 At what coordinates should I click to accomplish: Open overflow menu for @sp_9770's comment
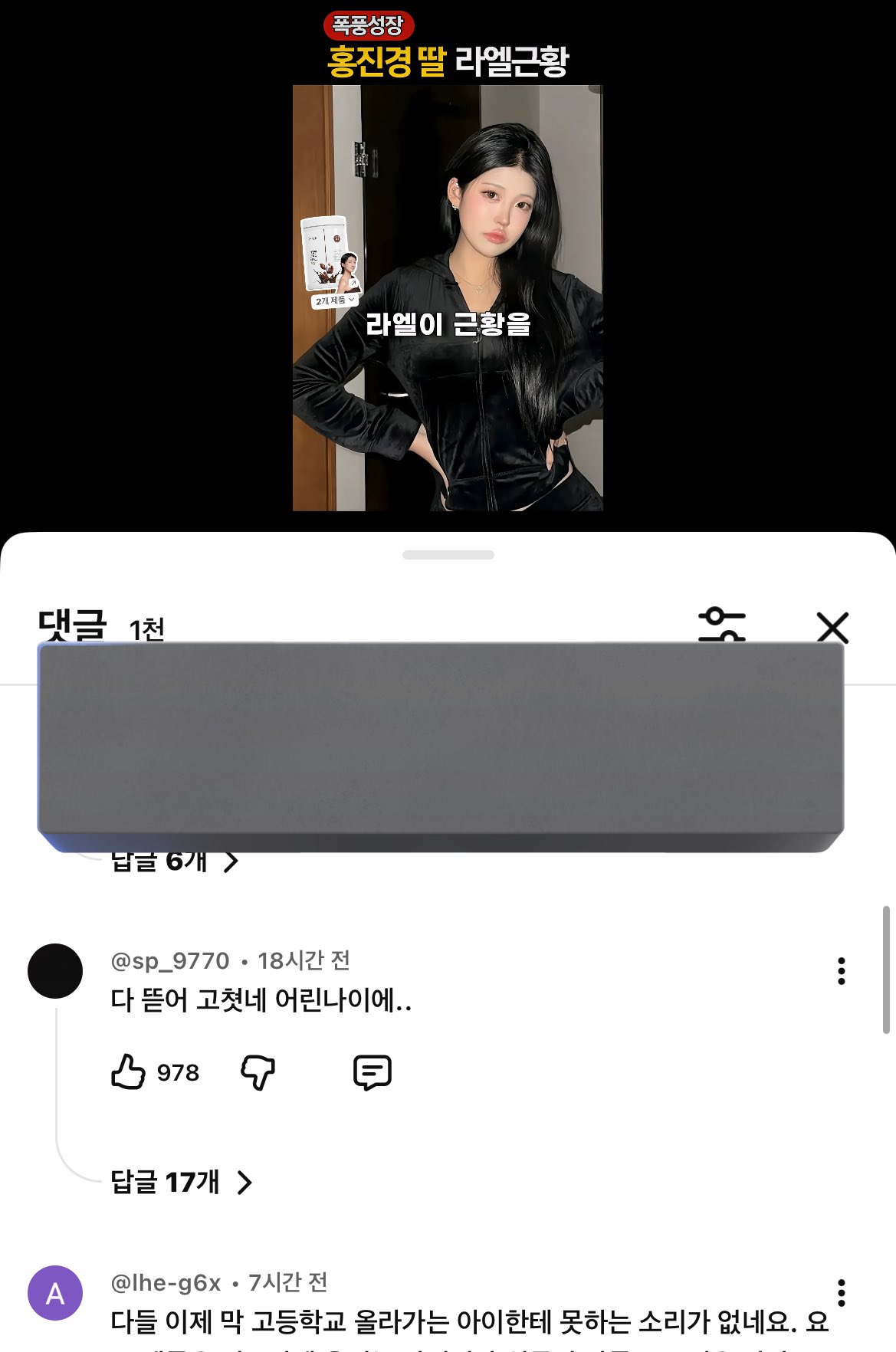tap(842, 971)
